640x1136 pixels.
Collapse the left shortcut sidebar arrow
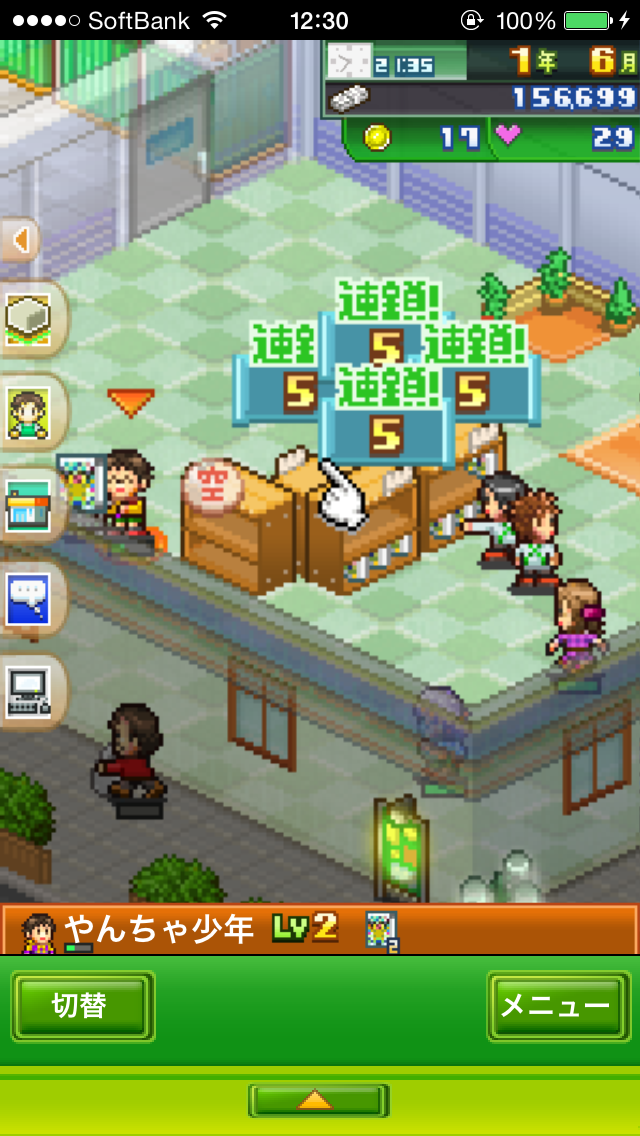(x=20, y=240)
